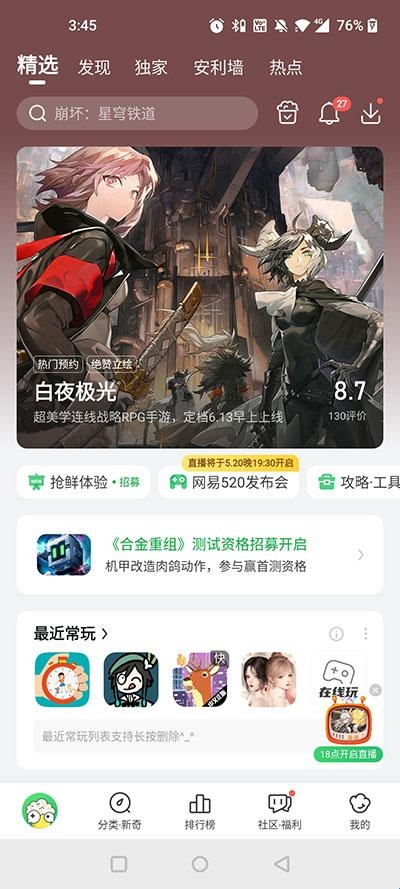Open the info icon in 最近常玩

pyautogui.click(x=337, y=634)
